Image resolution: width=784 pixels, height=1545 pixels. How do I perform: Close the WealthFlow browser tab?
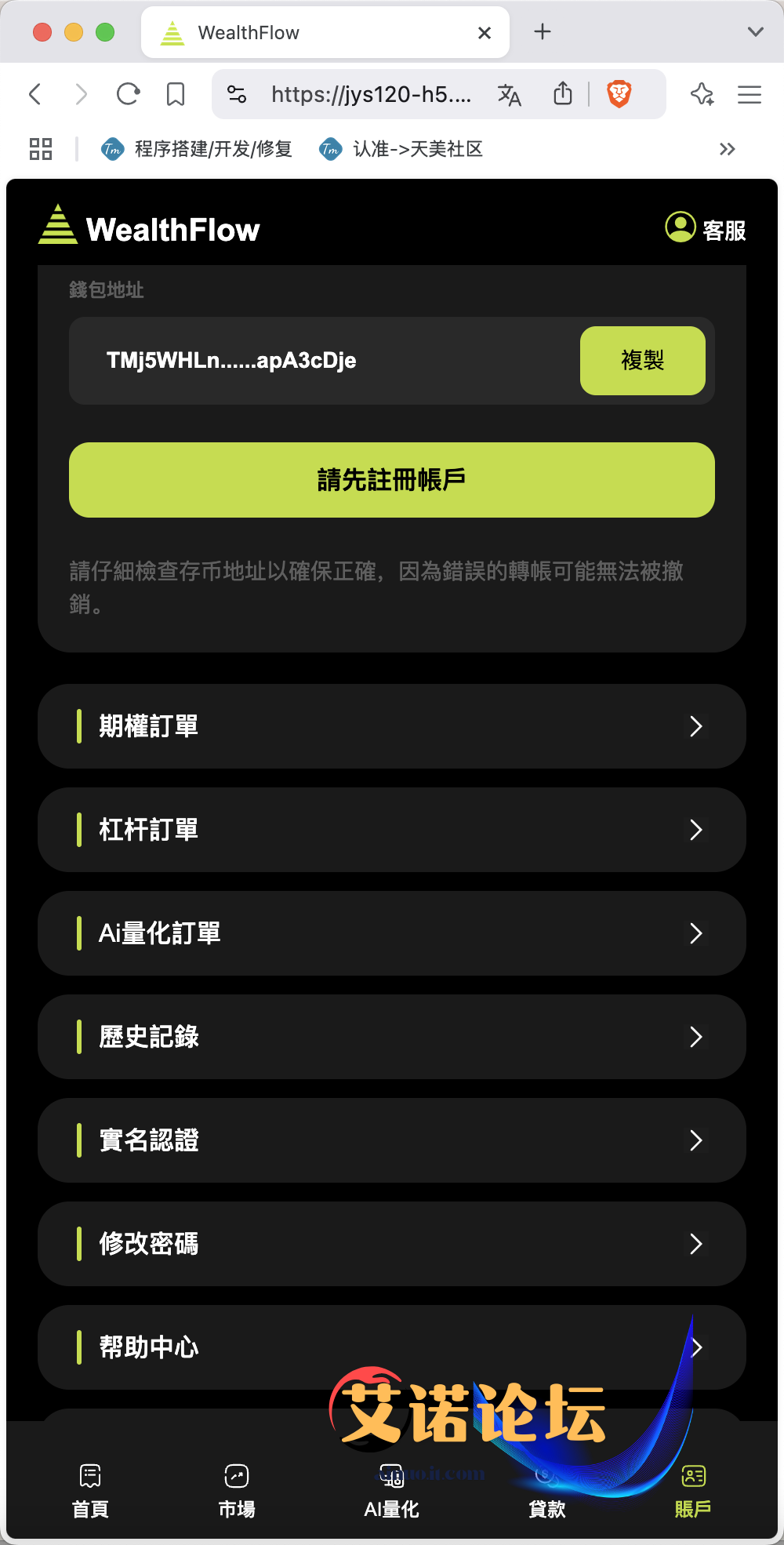coord(485,33)
